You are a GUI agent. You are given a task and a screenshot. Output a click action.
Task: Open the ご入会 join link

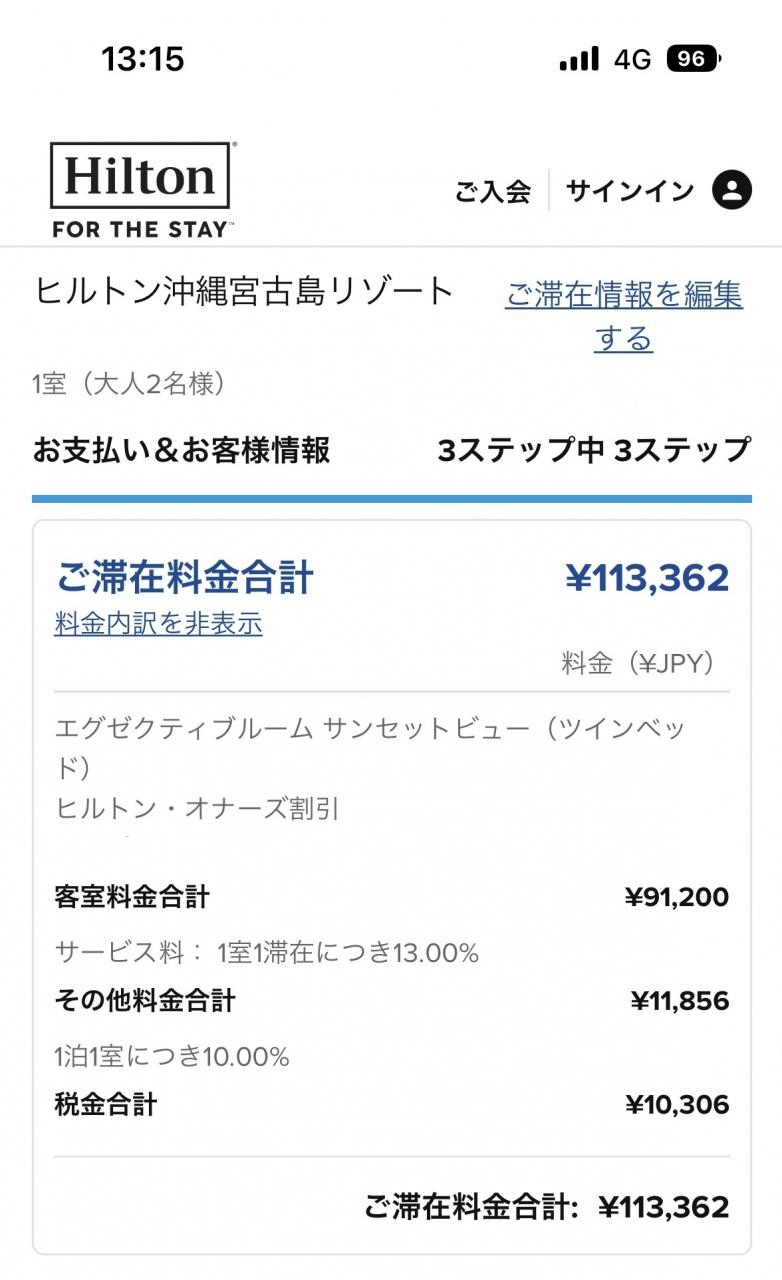tap(492, 191)
